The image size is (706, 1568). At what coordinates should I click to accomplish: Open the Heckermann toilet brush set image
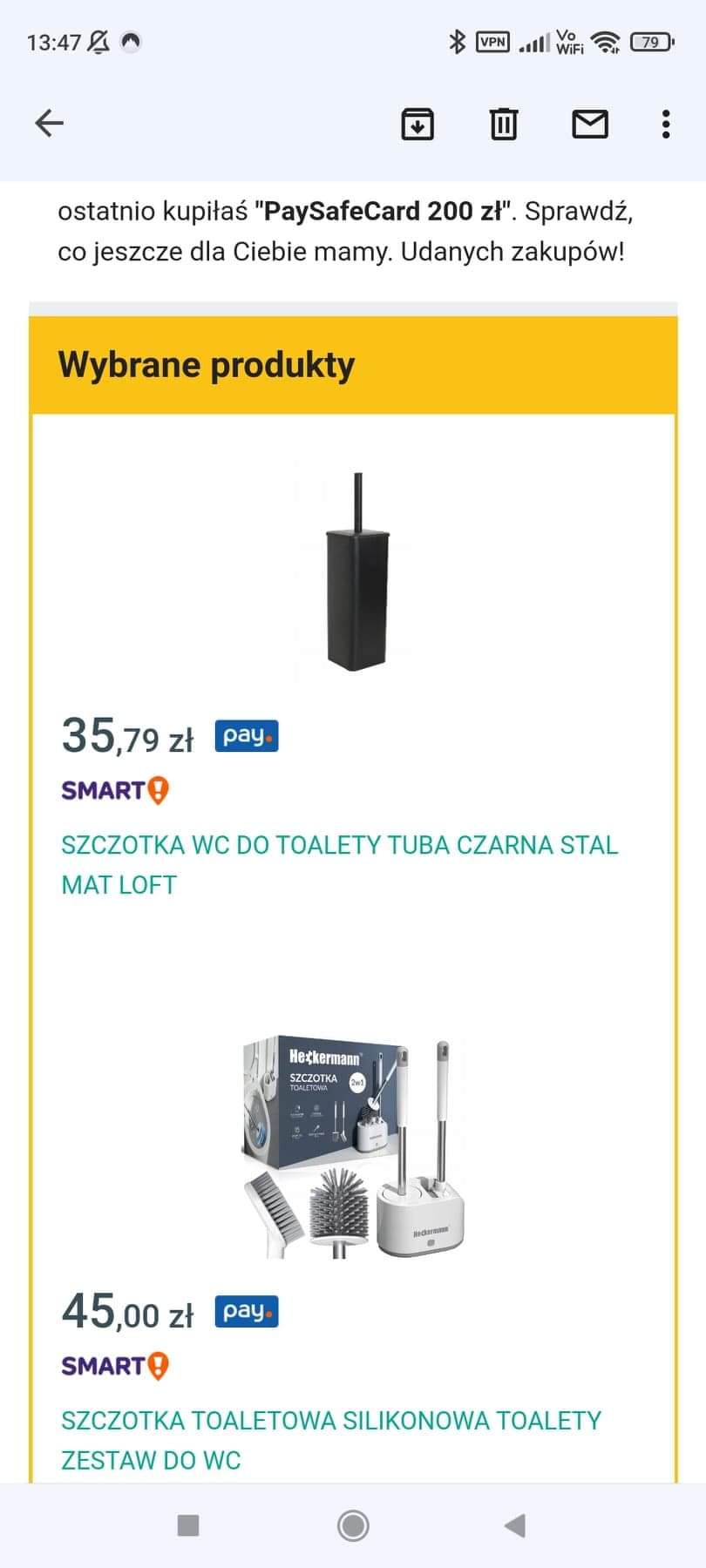coord(354,1148)
